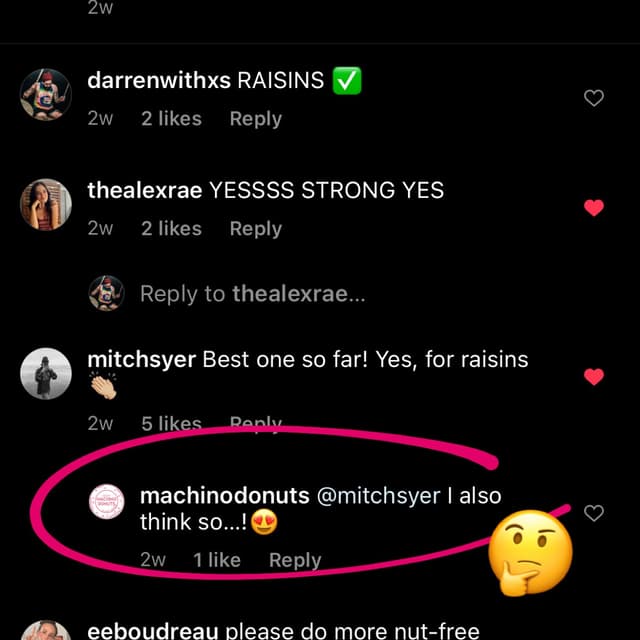See the 1 like on machinodonuts's reply
This screenshot has height=640, width=640.
click(217, 560)
